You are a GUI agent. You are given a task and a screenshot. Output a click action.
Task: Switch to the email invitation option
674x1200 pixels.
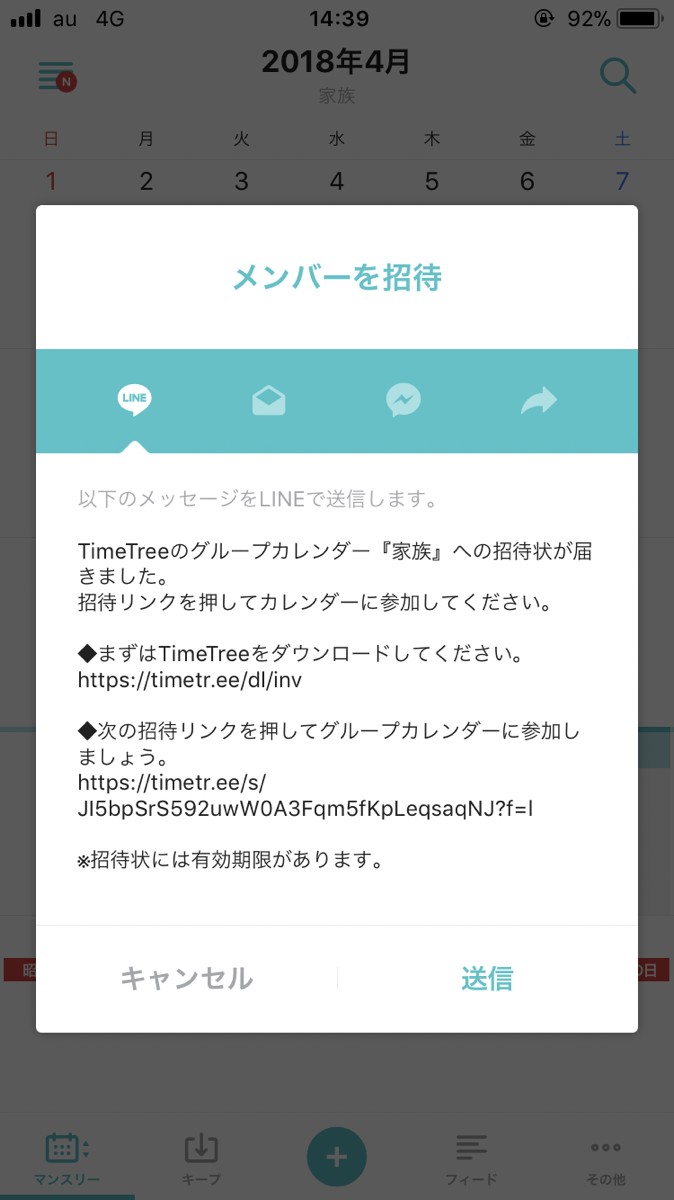pos(269,401)
